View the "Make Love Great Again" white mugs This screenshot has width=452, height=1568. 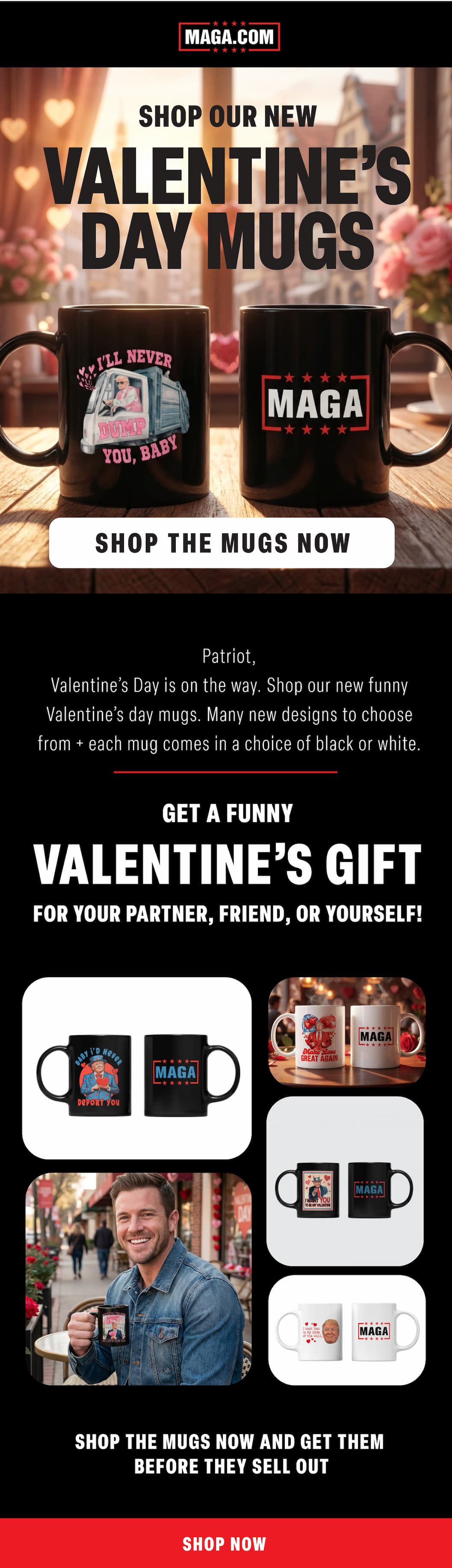point(347,1032)
